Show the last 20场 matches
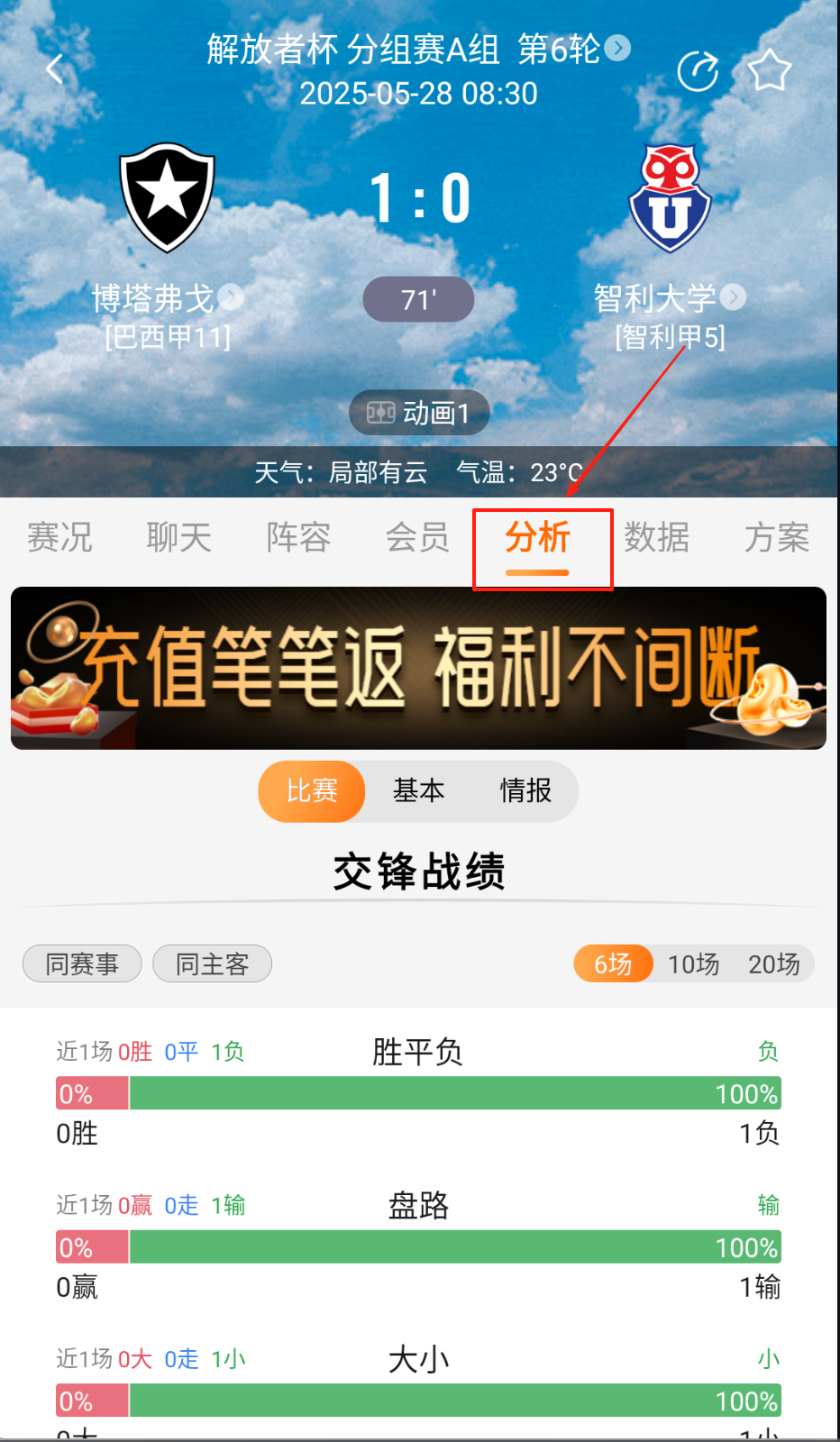The image size is (840, 1442). 773,964
